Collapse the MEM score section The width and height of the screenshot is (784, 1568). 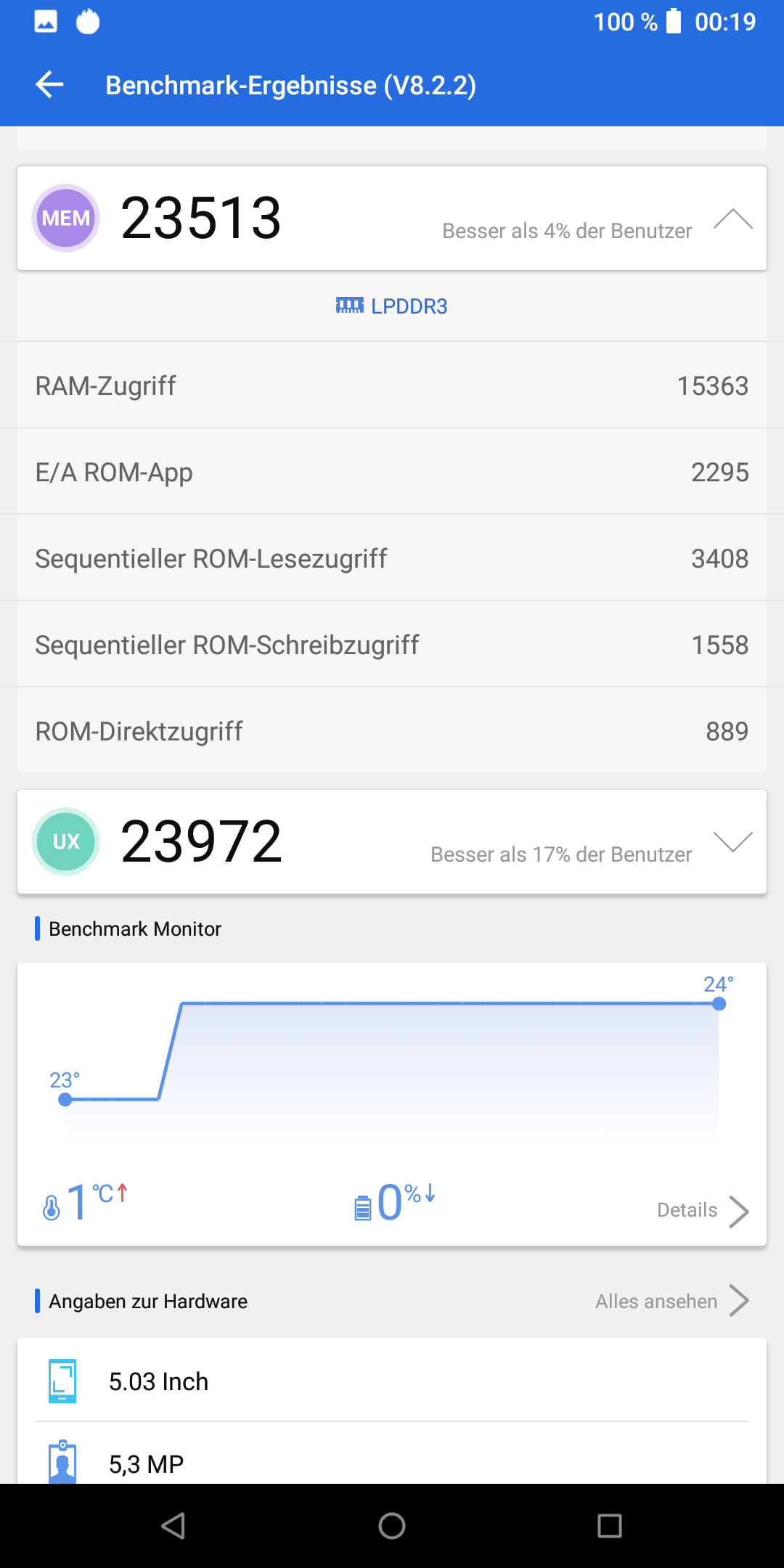tap(732, 219)
